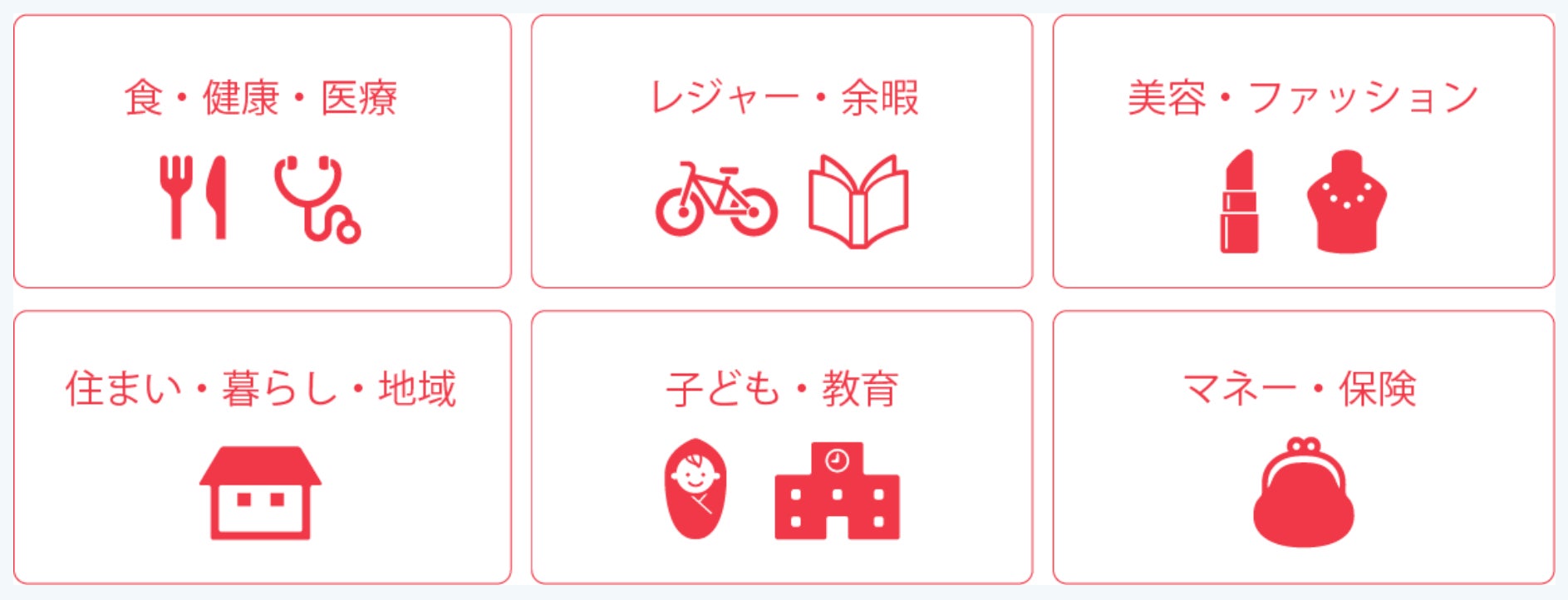Choose 美容・ファッション category
1568x600 pixels.
coord(1302,151)
